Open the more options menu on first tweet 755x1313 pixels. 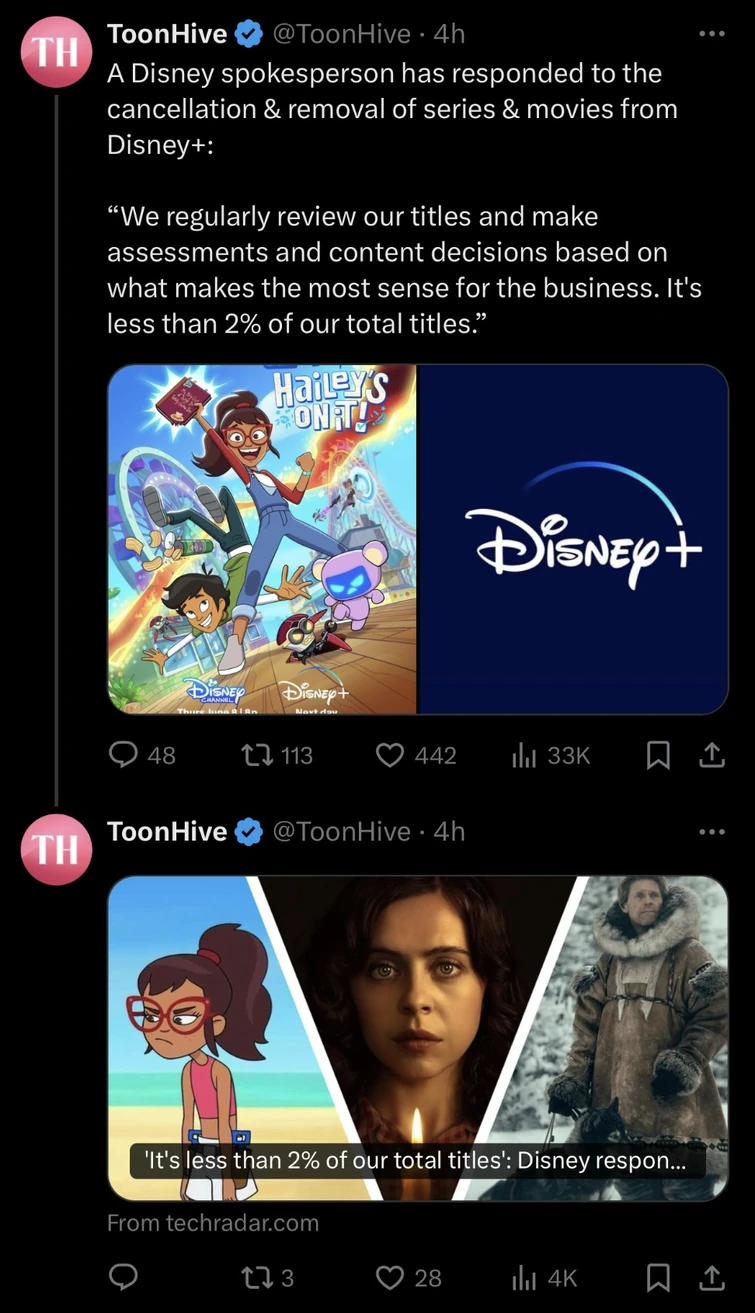[x=712, y=33]
